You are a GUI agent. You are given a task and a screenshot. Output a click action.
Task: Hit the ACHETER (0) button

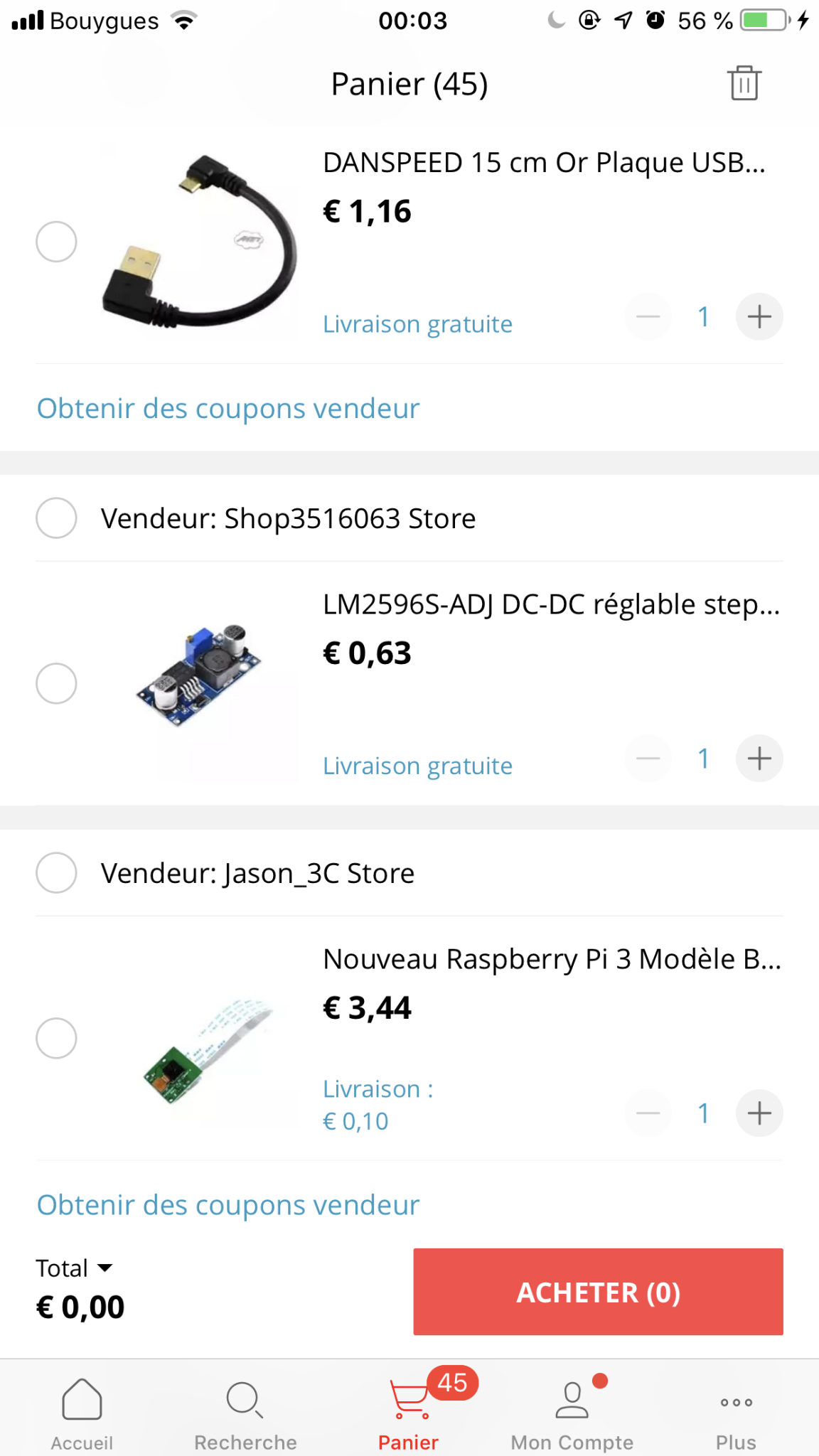coord(598,1292)
